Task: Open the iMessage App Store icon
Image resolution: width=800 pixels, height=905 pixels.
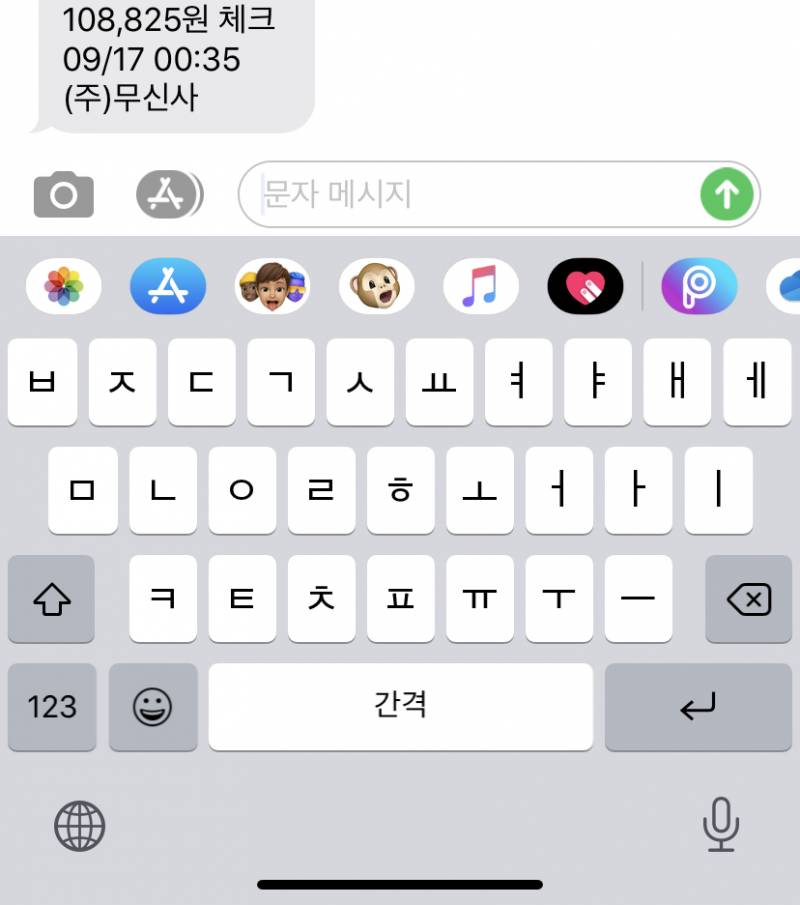Action: (x=168, y=193)
